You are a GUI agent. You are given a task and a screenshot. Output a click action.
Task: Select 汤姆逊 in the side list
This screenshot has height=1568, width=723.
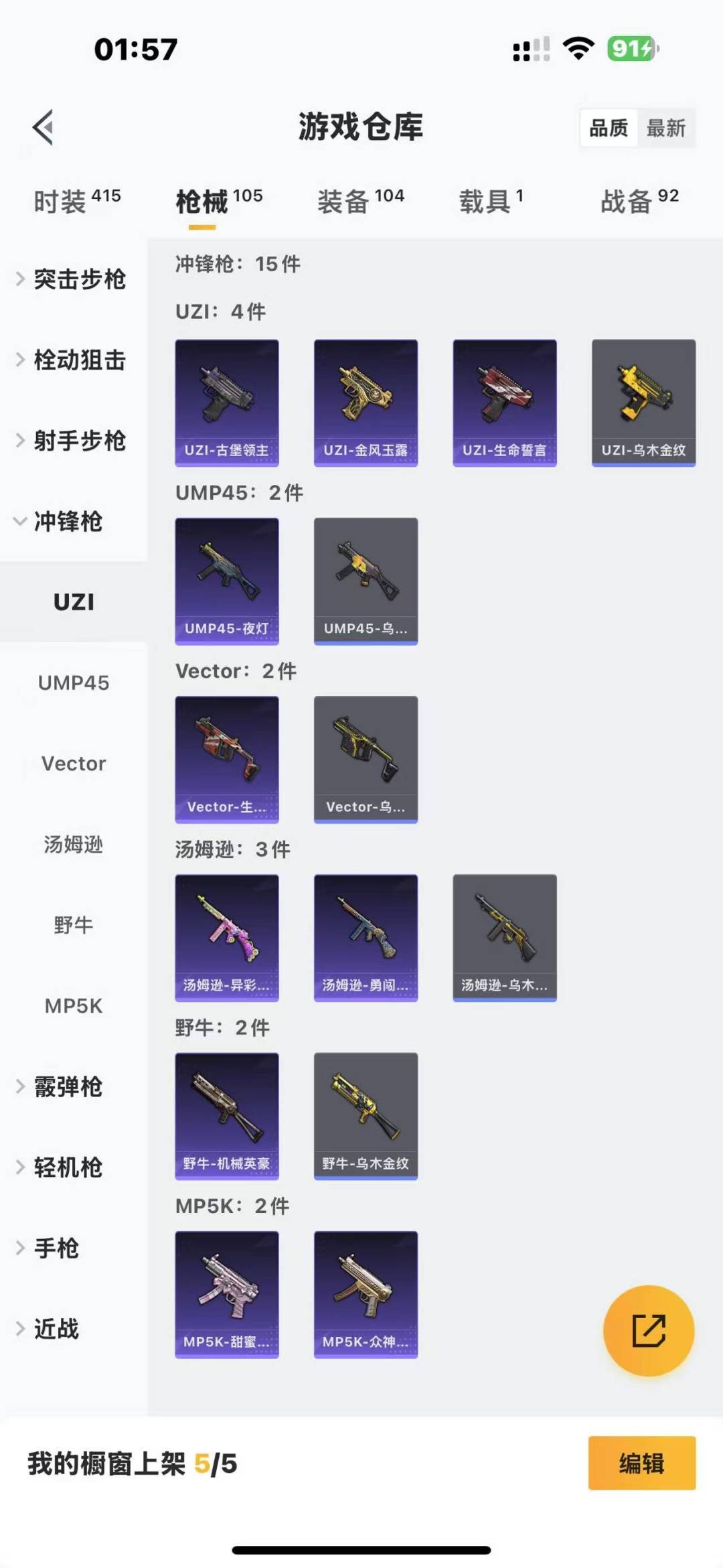(x=74, y=845)
